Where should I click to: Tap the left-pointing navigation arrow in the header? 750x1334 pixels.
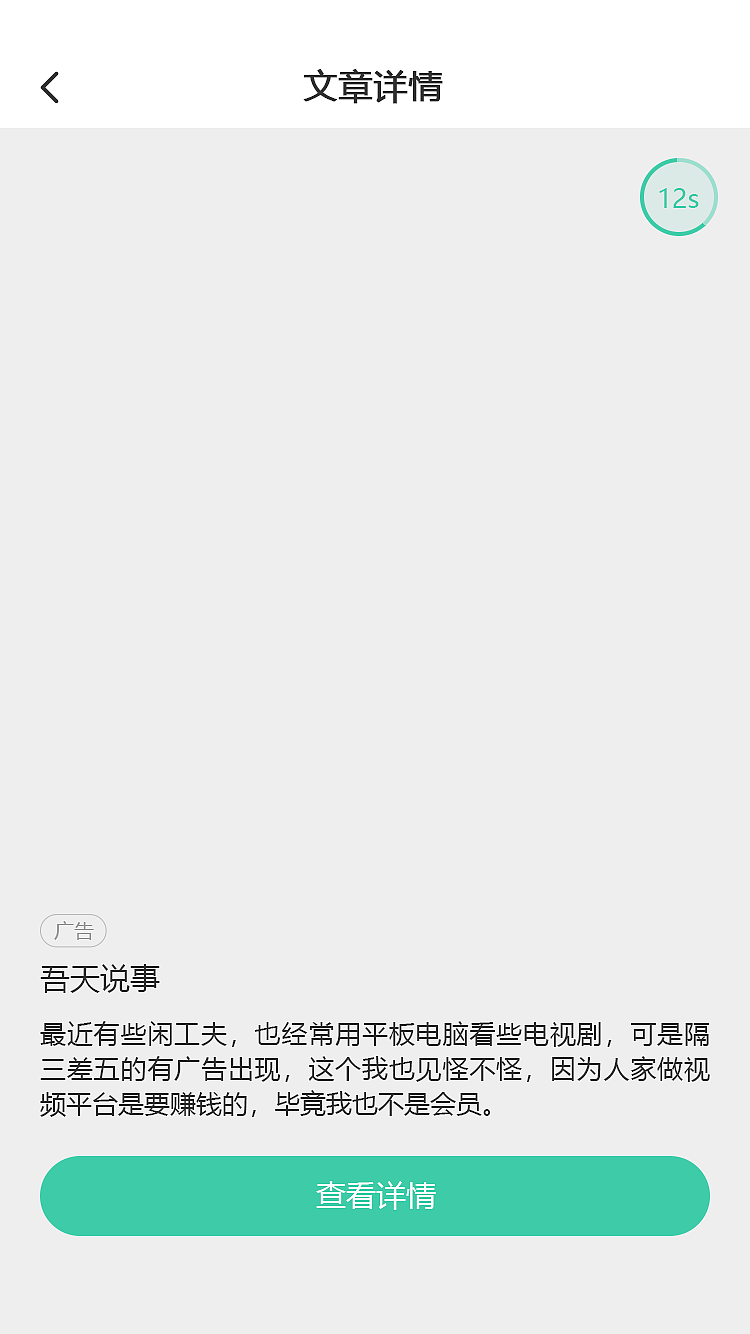click(49, 87)
